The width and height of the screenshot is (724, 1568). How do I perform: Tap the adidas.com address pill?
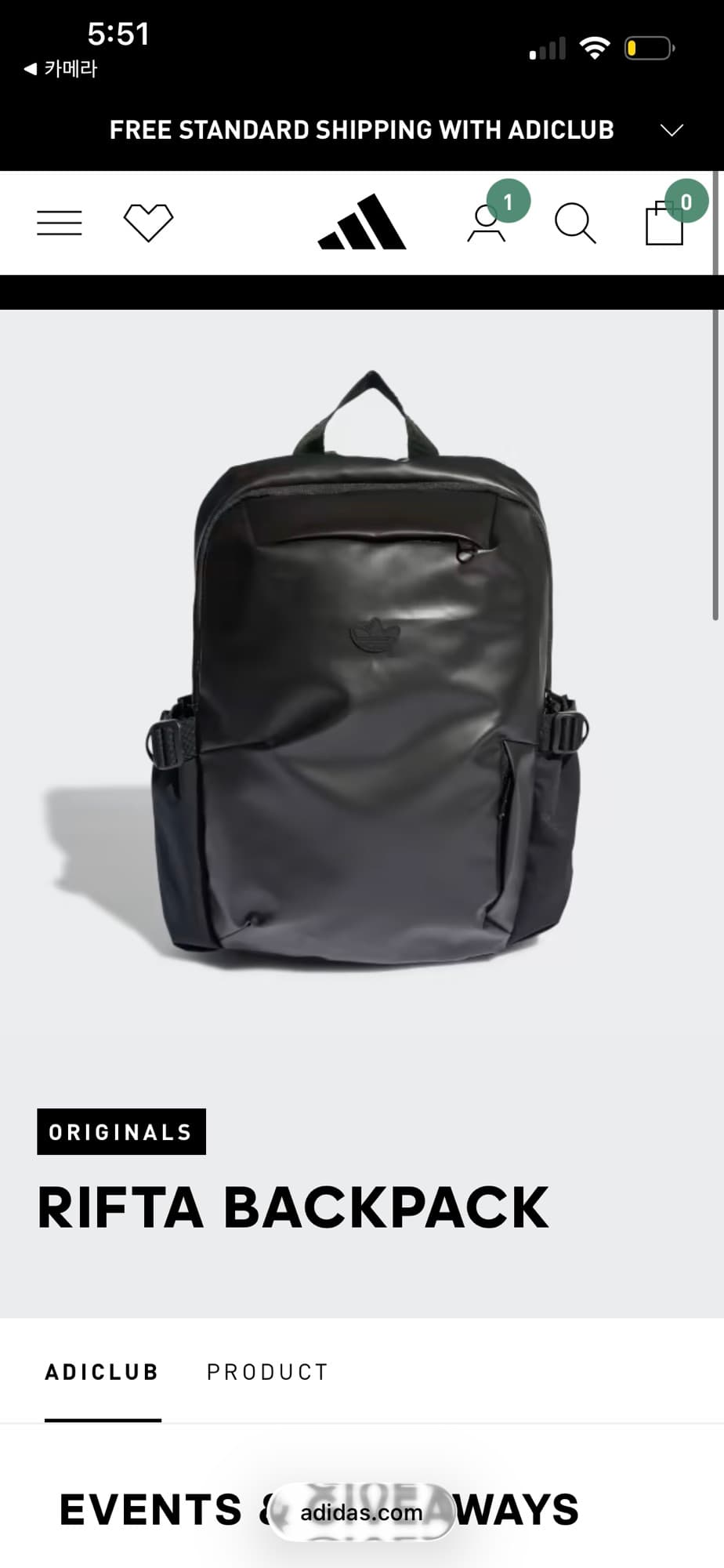pos(361,1512)
